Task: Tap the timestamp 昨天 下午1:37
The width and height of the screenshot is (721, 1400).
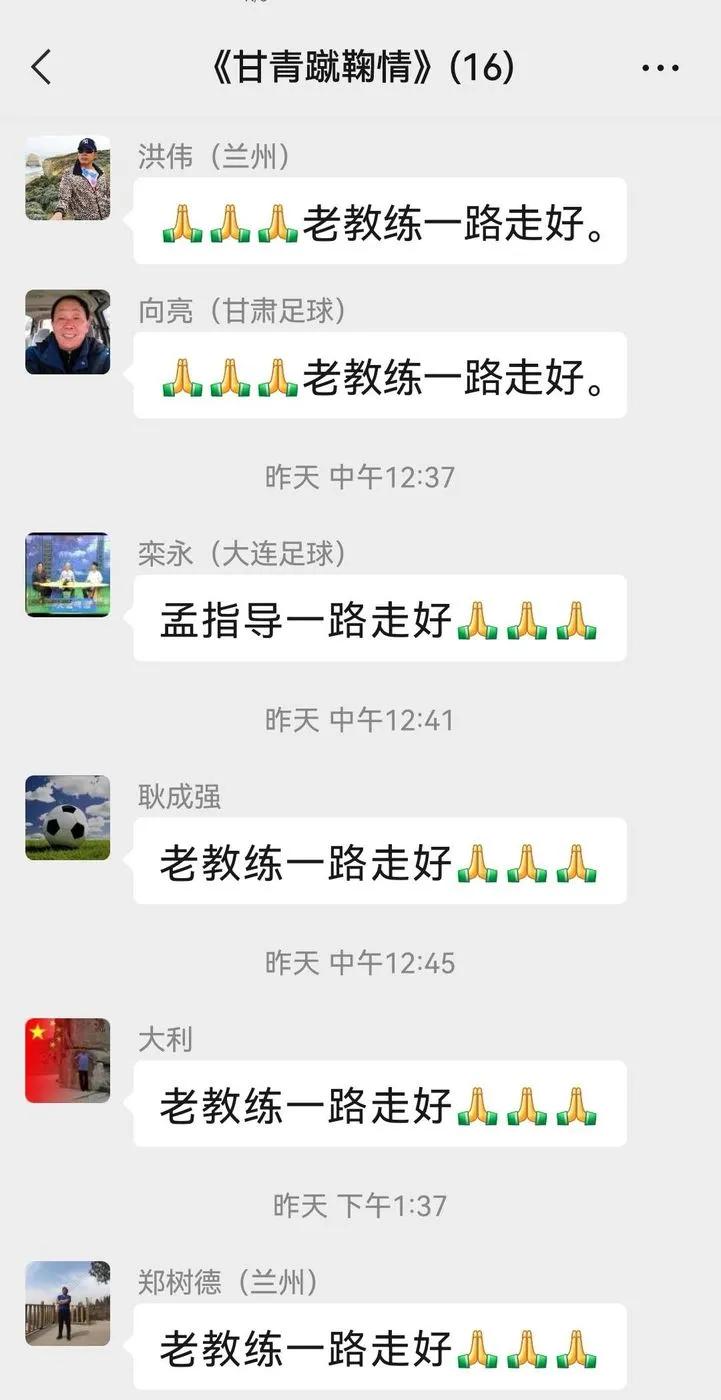Action: (360, 1205)
